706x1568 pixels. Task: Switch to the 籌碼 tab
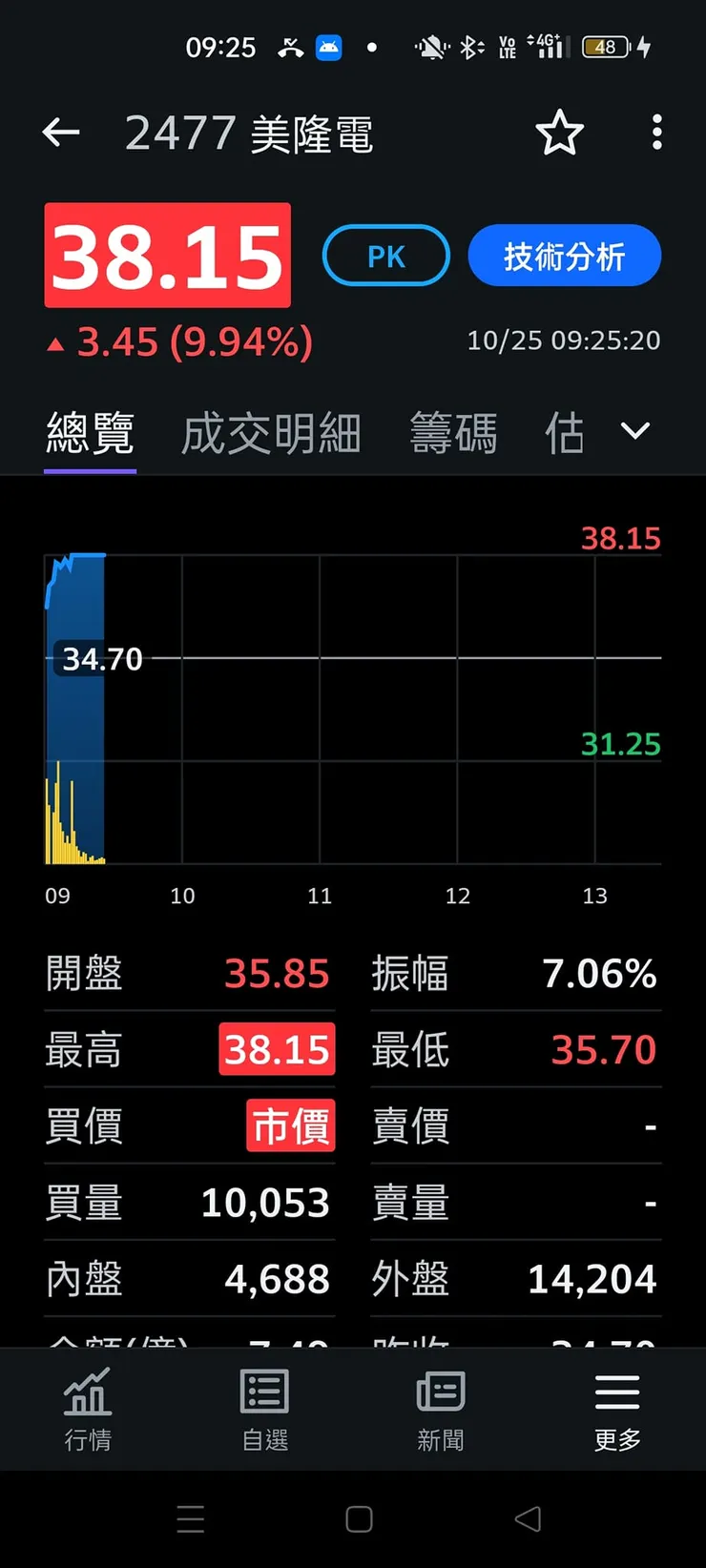[453, 432]
